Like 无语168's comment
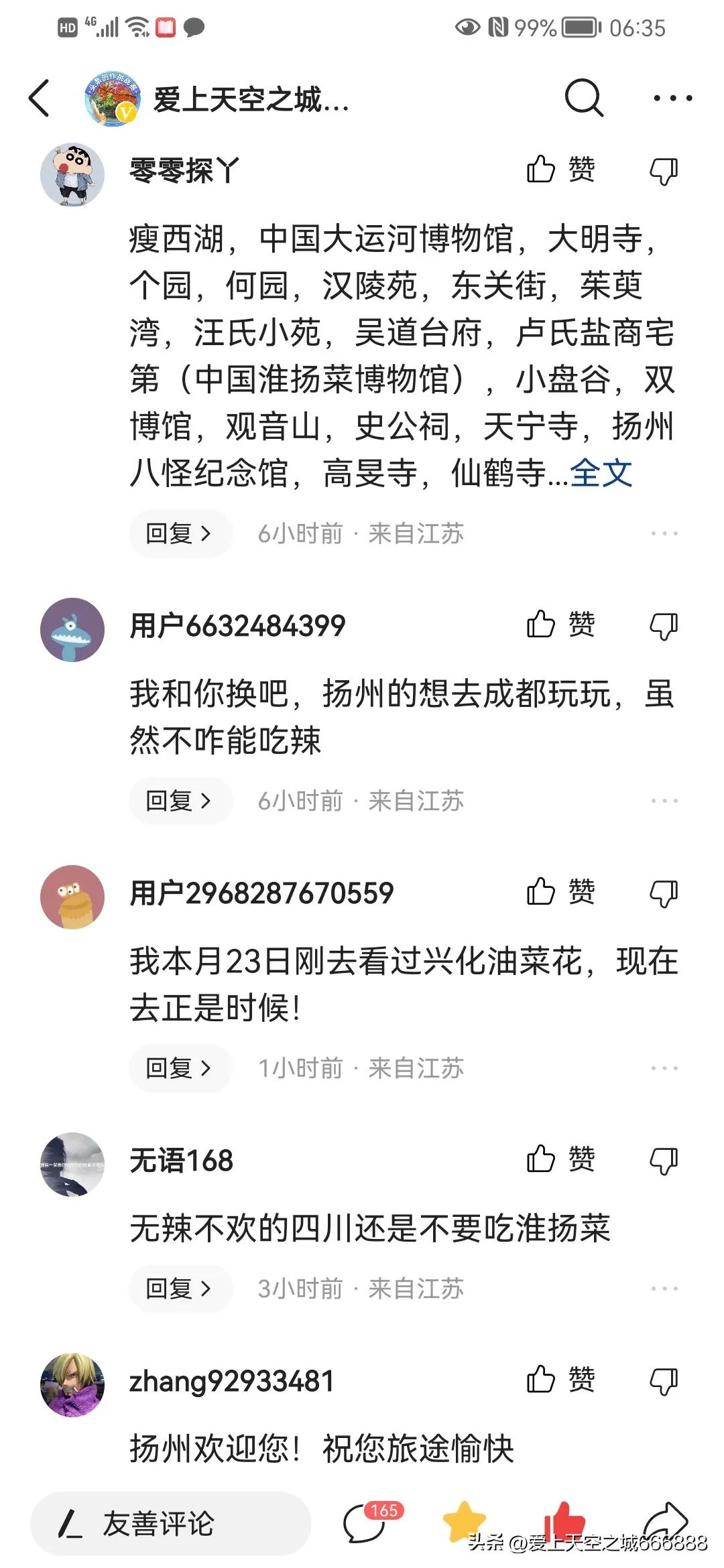724x1568 pixels. click(x=560, y=1159)
